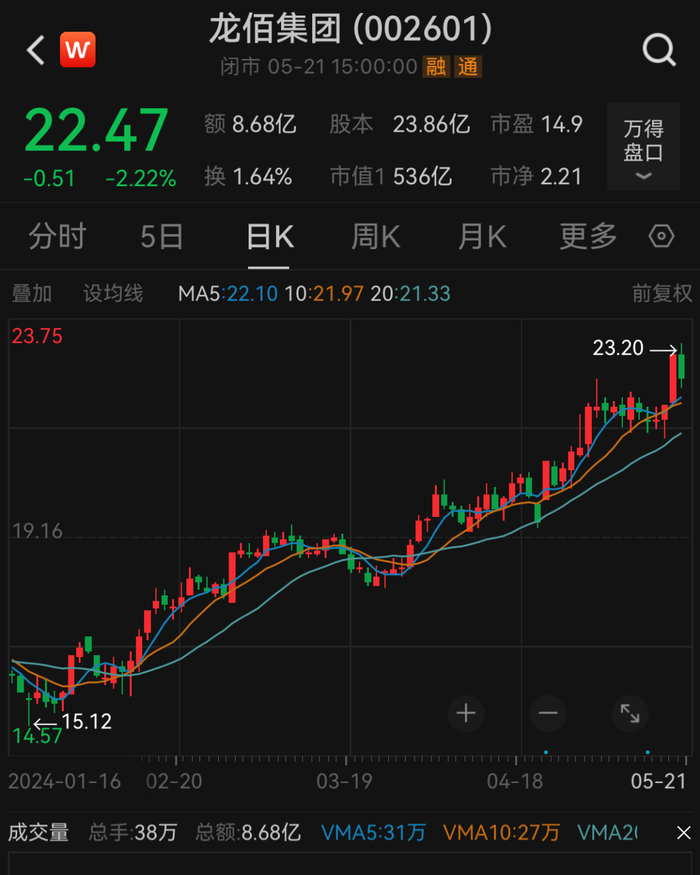The image size is (700, 875).
Task: Zoom out the K-line chart
Action: 547,713
